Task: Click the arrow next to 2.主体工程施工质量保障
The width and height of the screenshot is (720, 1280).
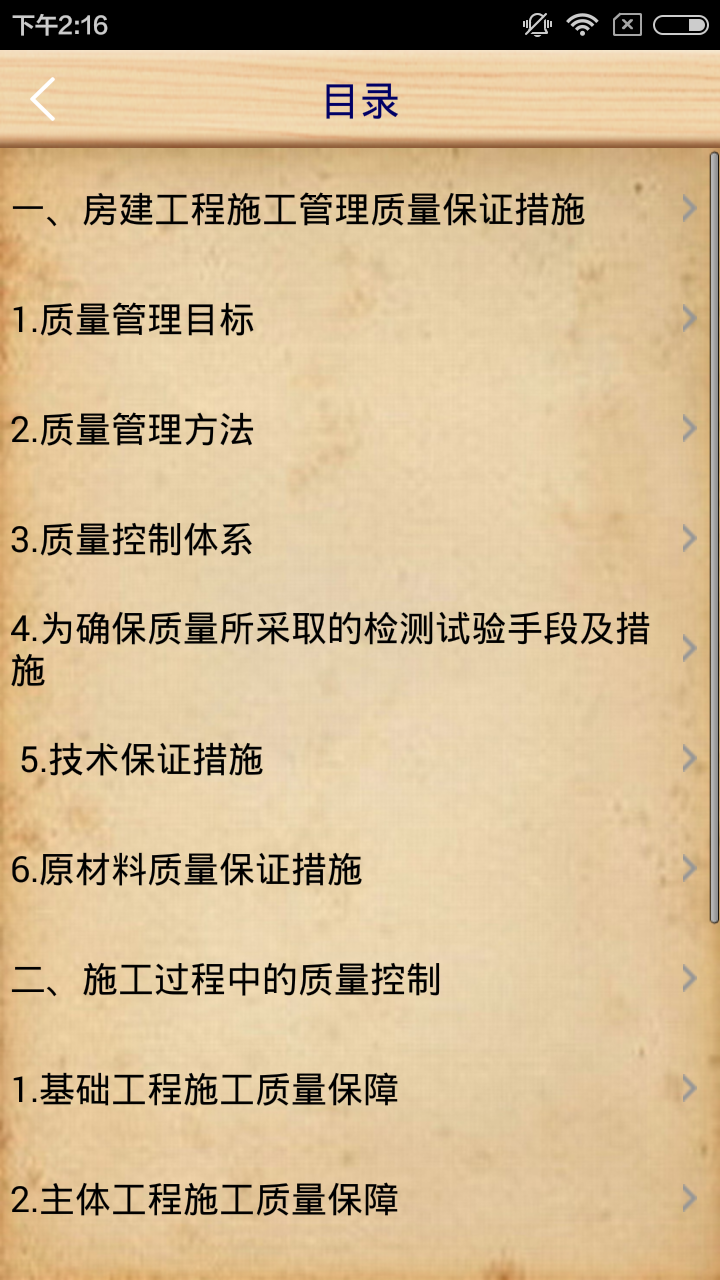Action: tap(689, 1198)
